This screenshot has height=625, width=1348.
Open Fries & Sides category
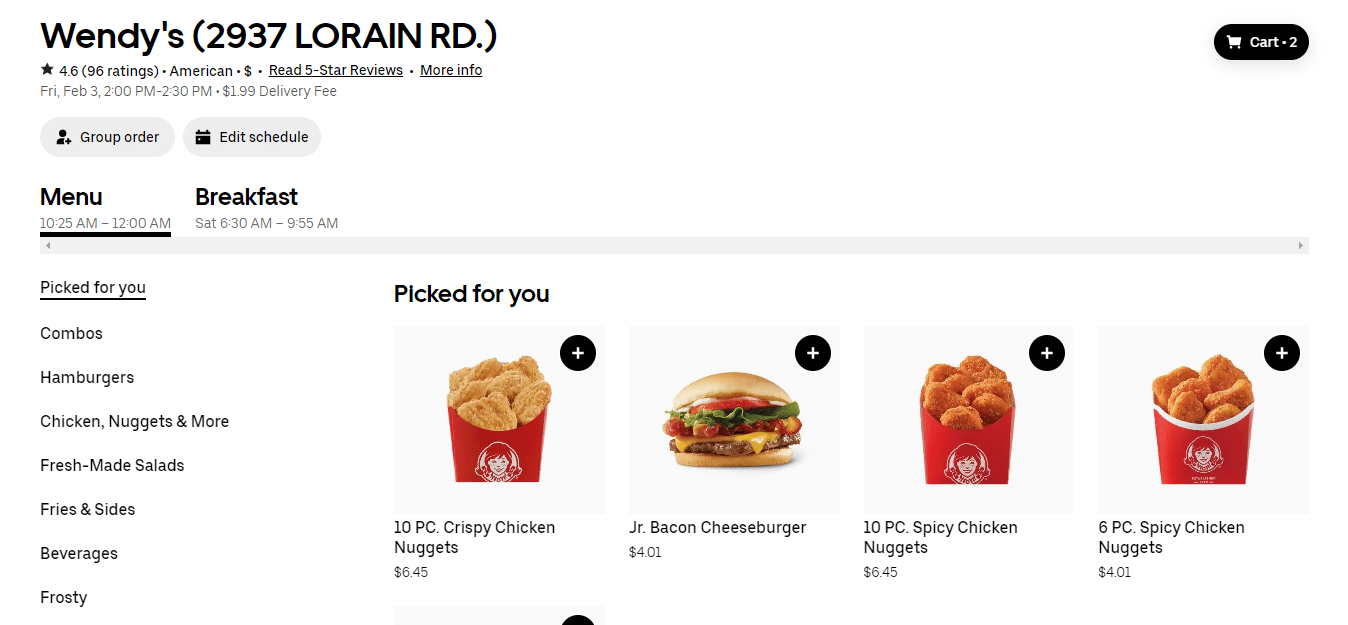tap(87, 509)
